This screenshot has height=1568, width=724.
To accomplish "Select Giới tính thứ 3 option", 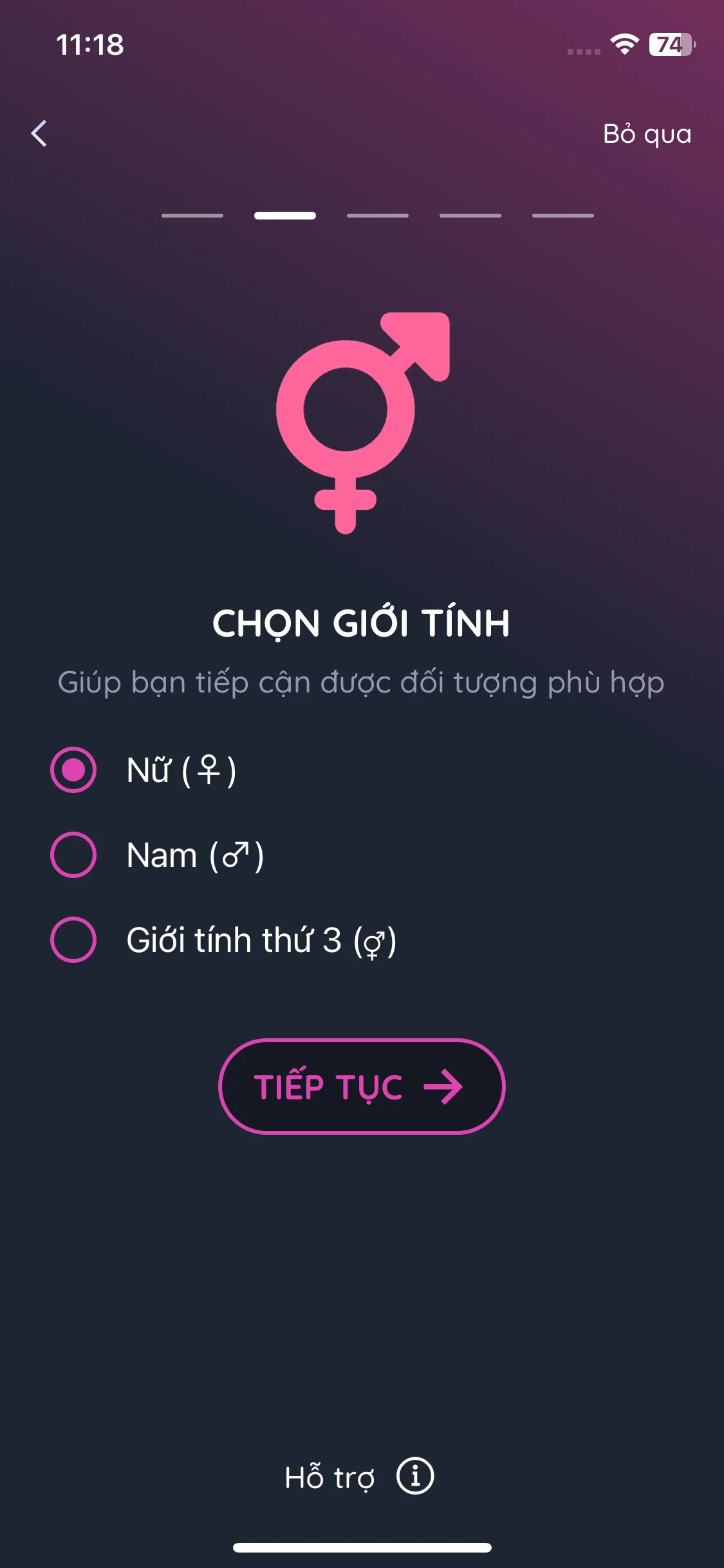I will pos(74,940).
